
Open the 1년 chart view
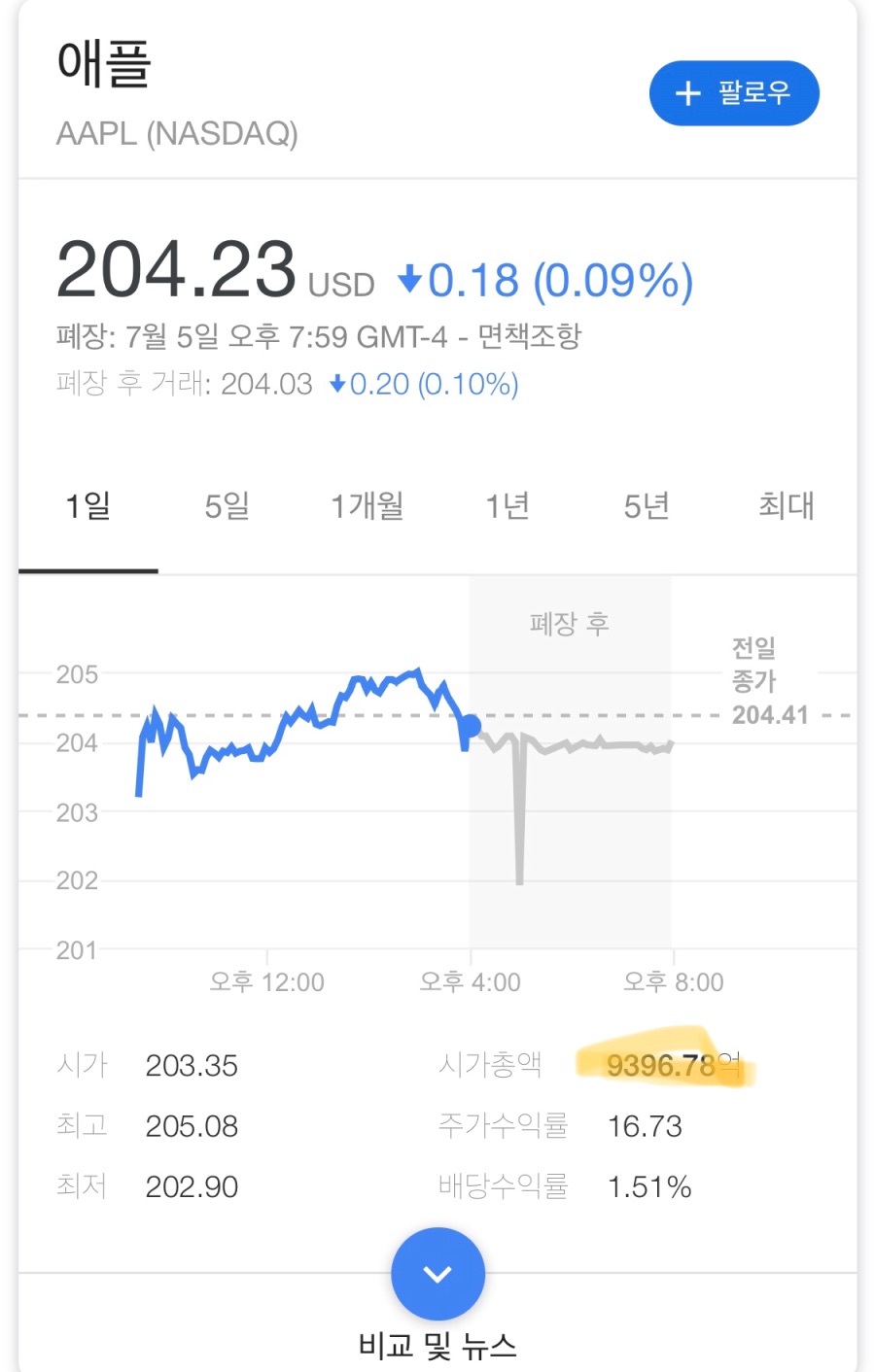tap(507, 506)
